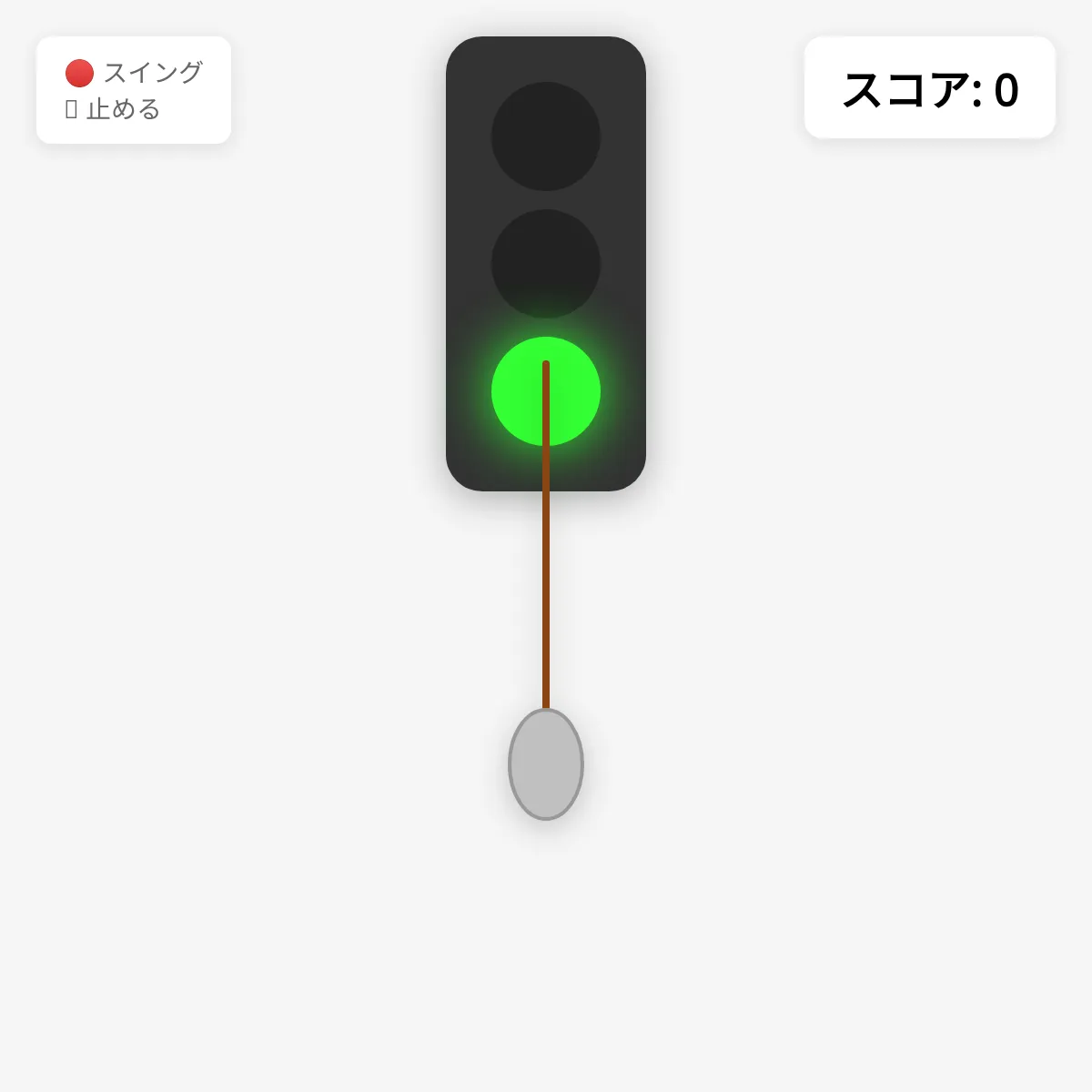Tap the middle yellow light lamp
1092x1092 pixels.
click(546, 264)
